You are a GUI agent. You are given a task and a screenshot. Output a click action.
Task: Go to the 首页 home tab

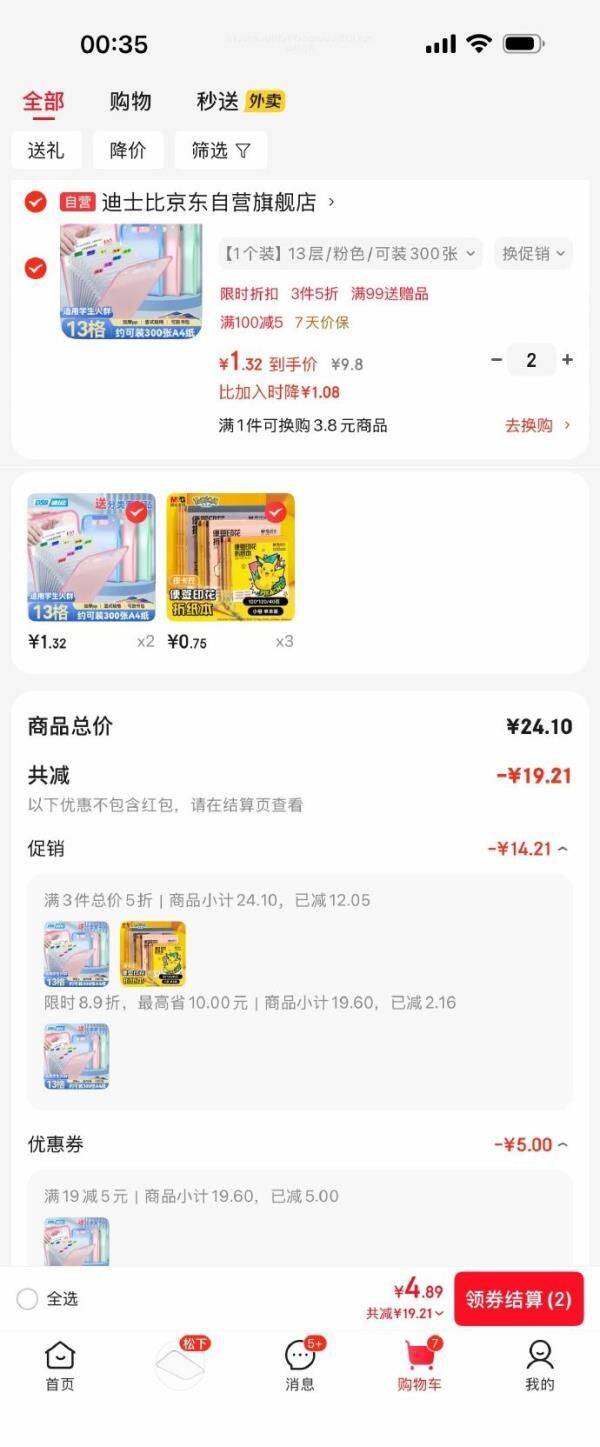coord(60,1366)
